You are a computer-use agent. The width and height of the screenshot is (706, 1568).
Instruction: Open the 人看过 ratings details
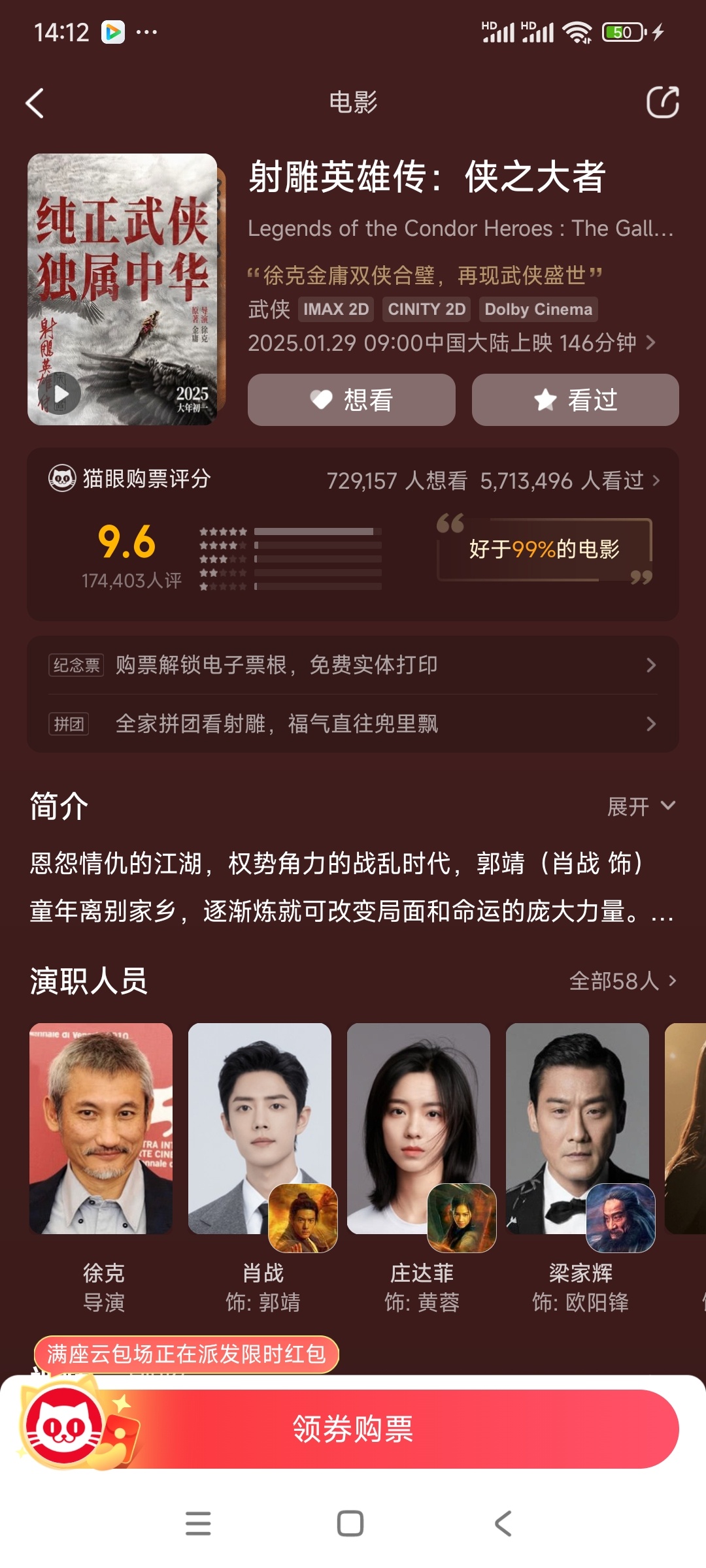click(x=570, y=481)
